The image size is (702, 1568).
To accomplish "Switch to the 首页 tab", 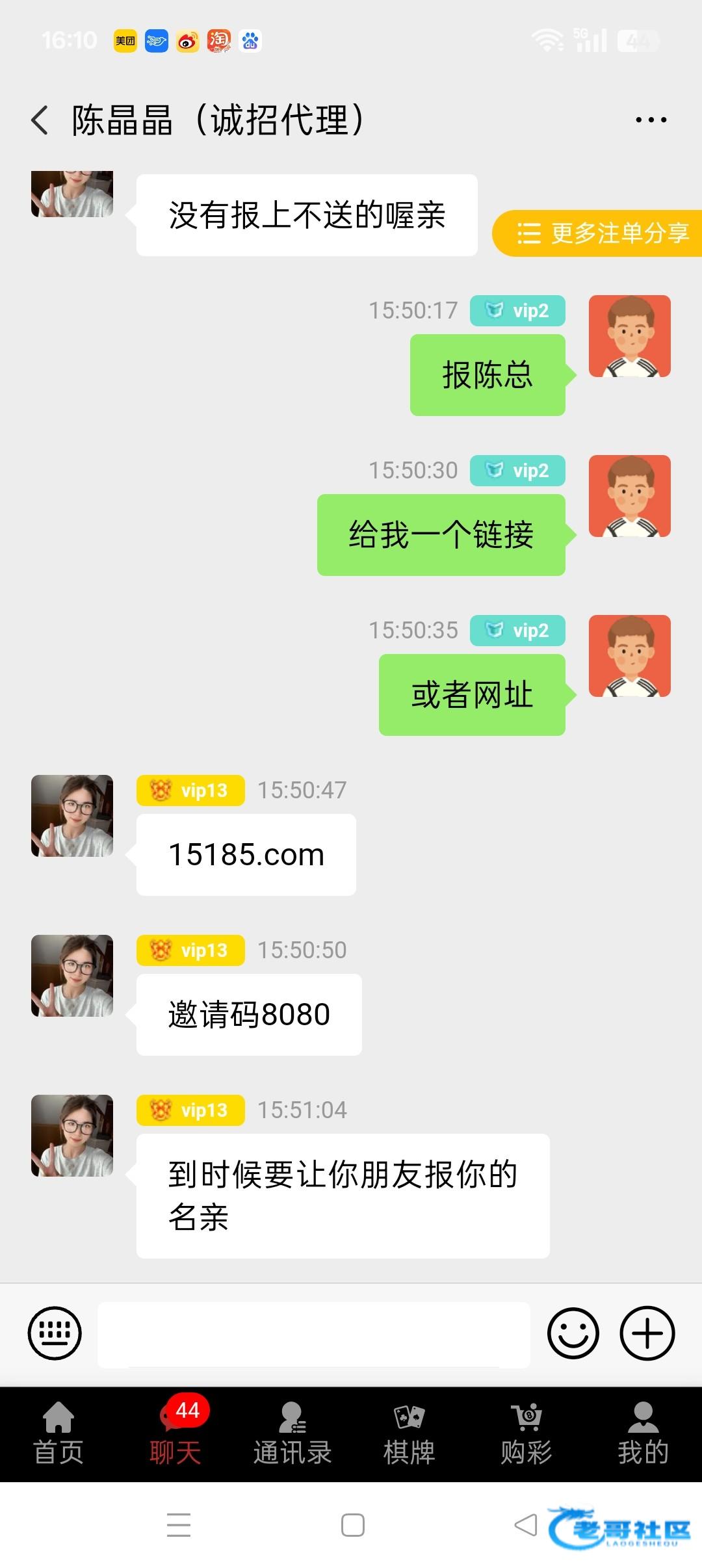I will coord(58,1434).
